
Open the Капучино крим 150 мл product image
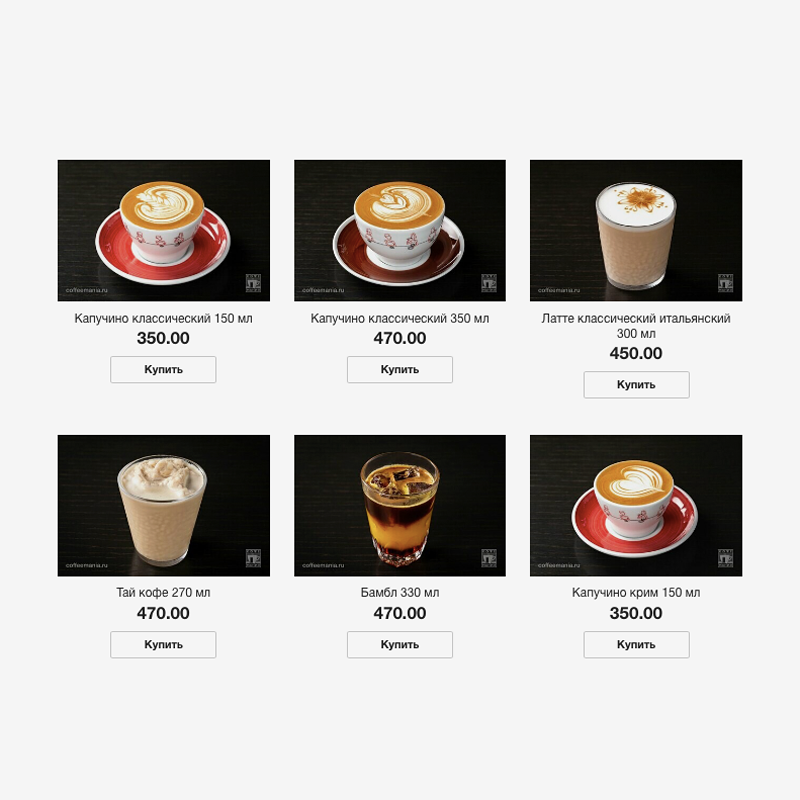[x=636, y=505]
